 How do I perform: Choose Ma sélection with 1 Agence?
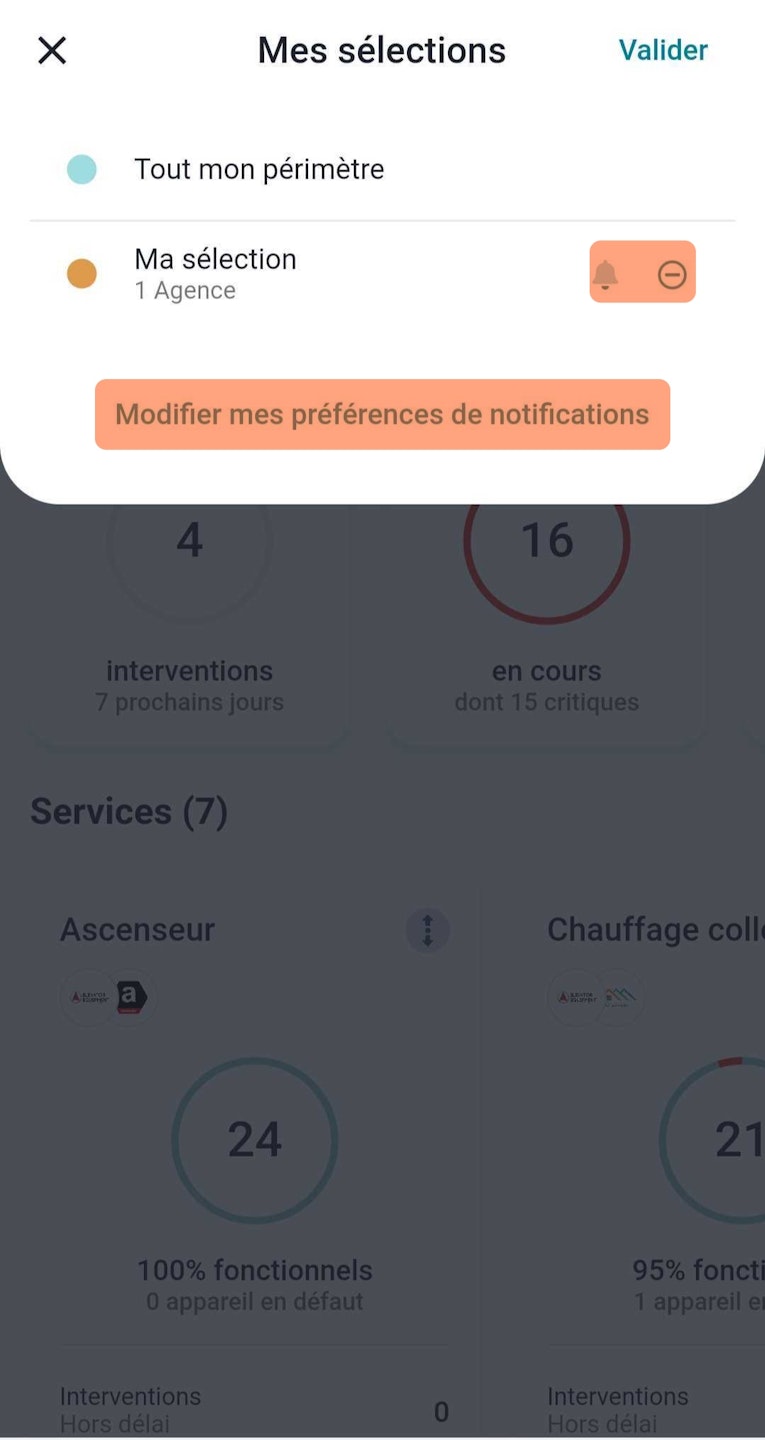click(x=215, y=273)
